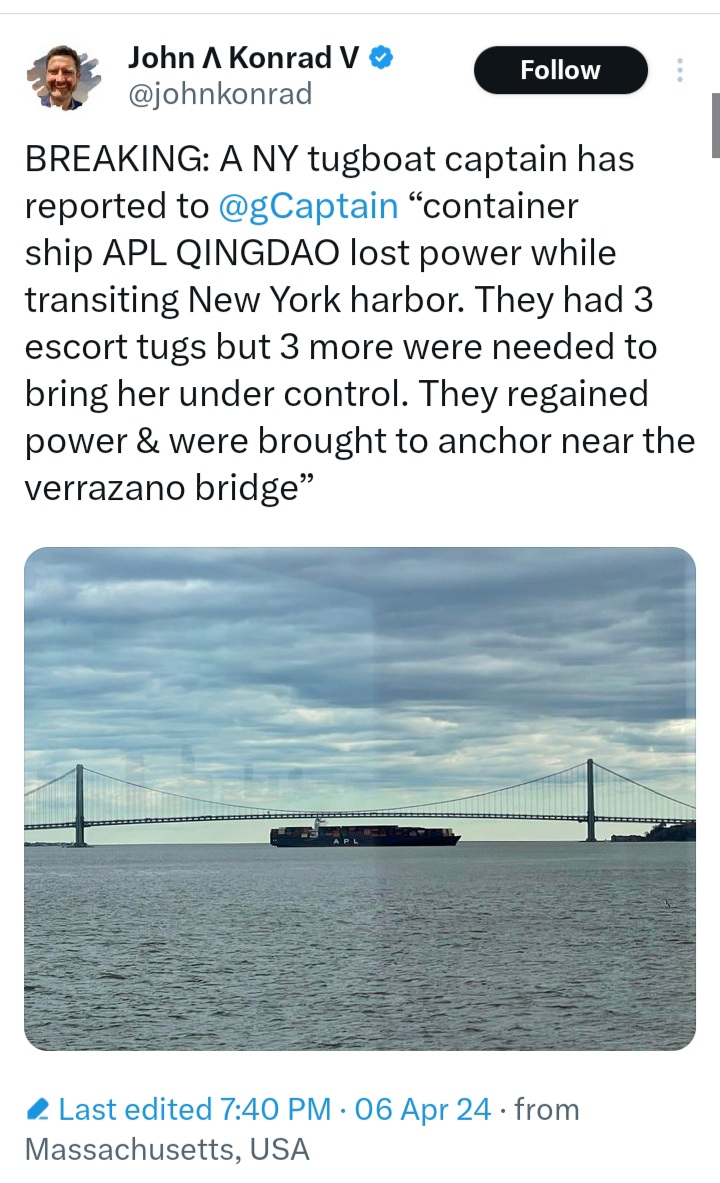
Task: Open the tweet's overflow menu
Action: [680, 70]
